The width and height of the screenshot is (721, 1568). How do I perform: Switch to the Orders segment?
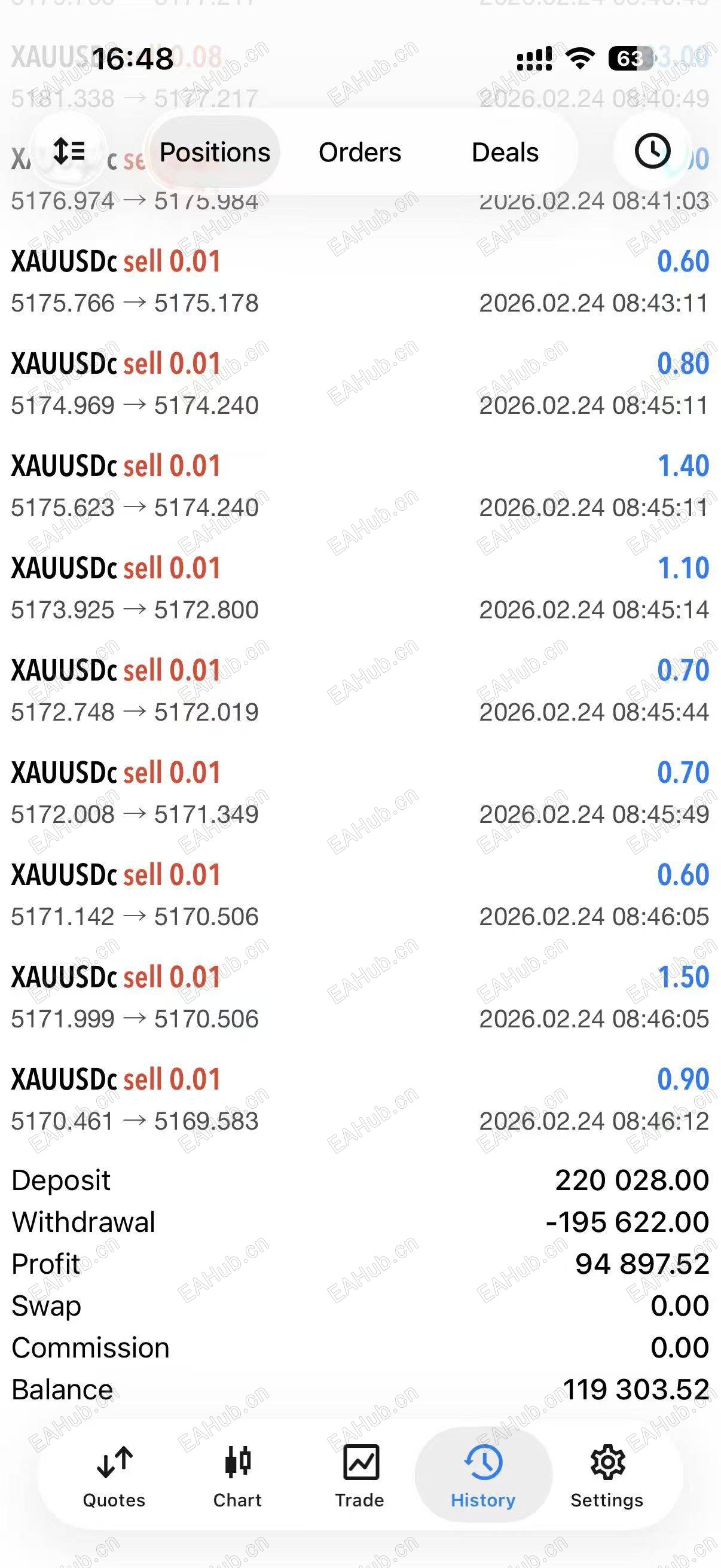coord(359,152)
